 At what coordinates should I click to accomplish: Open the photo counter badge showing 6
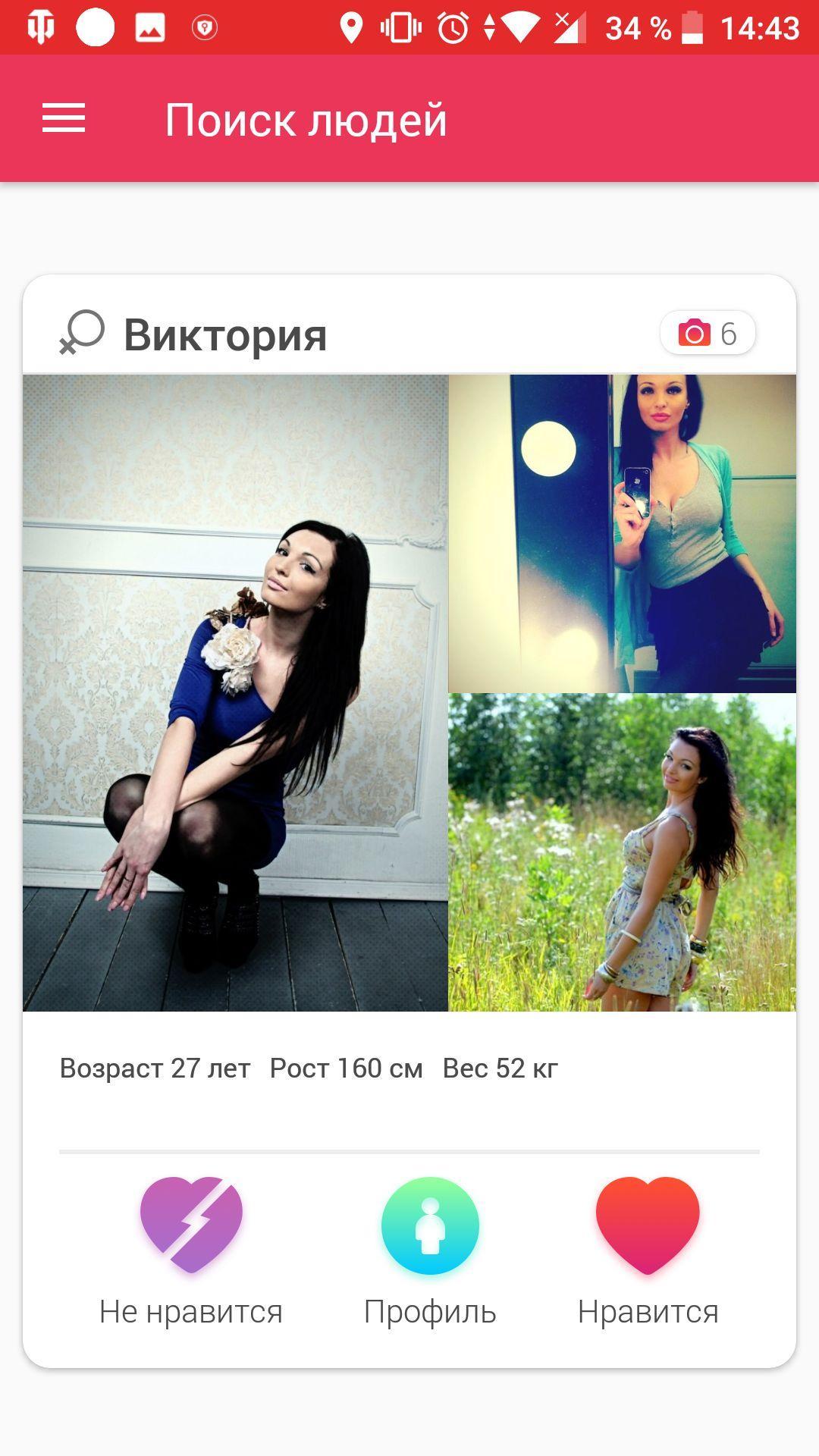pyautogui.click(x=707, y=334)
